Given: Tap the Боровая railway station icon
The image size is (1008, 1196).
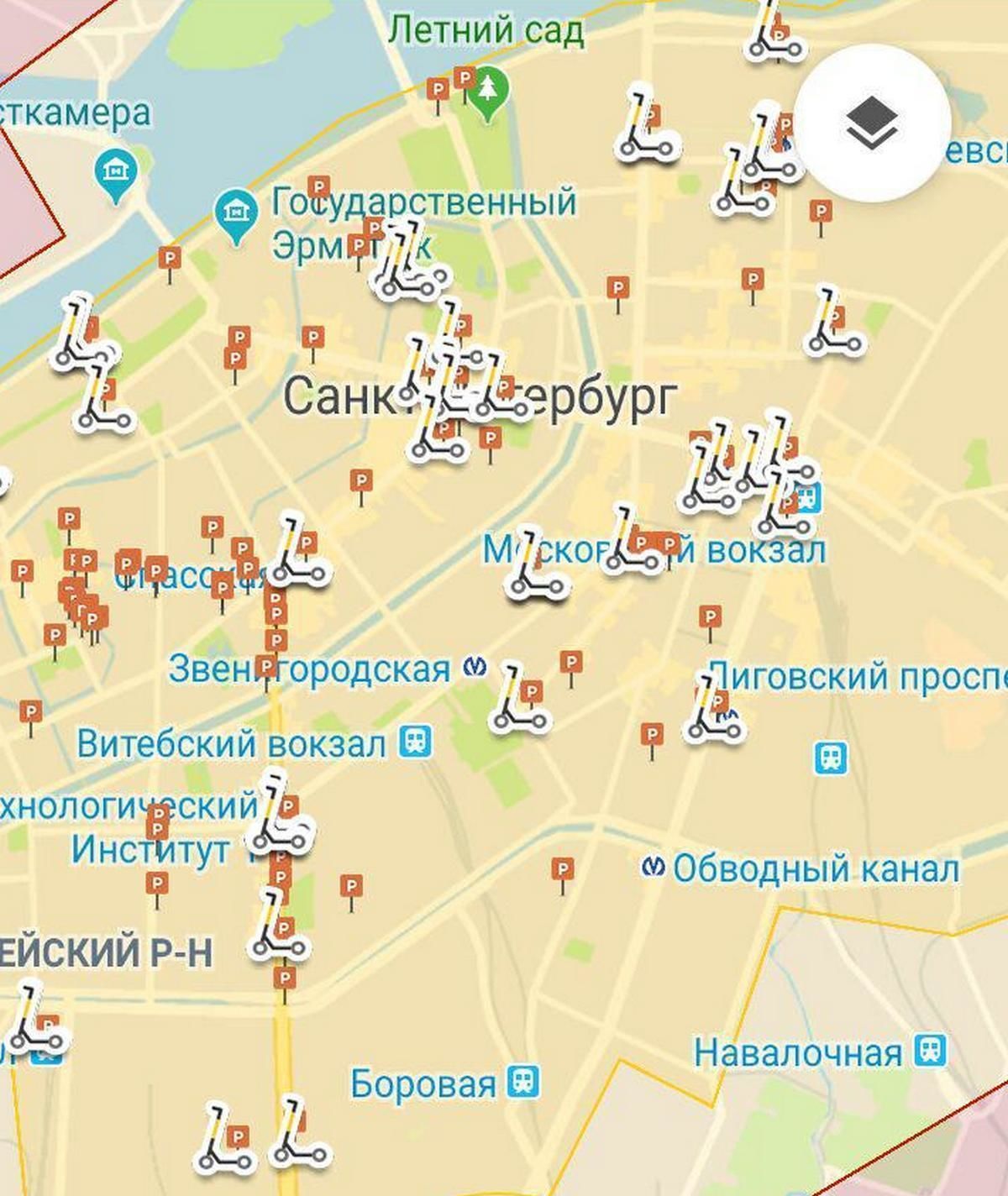Looking at the screenshot, I should coord(522,1083).
